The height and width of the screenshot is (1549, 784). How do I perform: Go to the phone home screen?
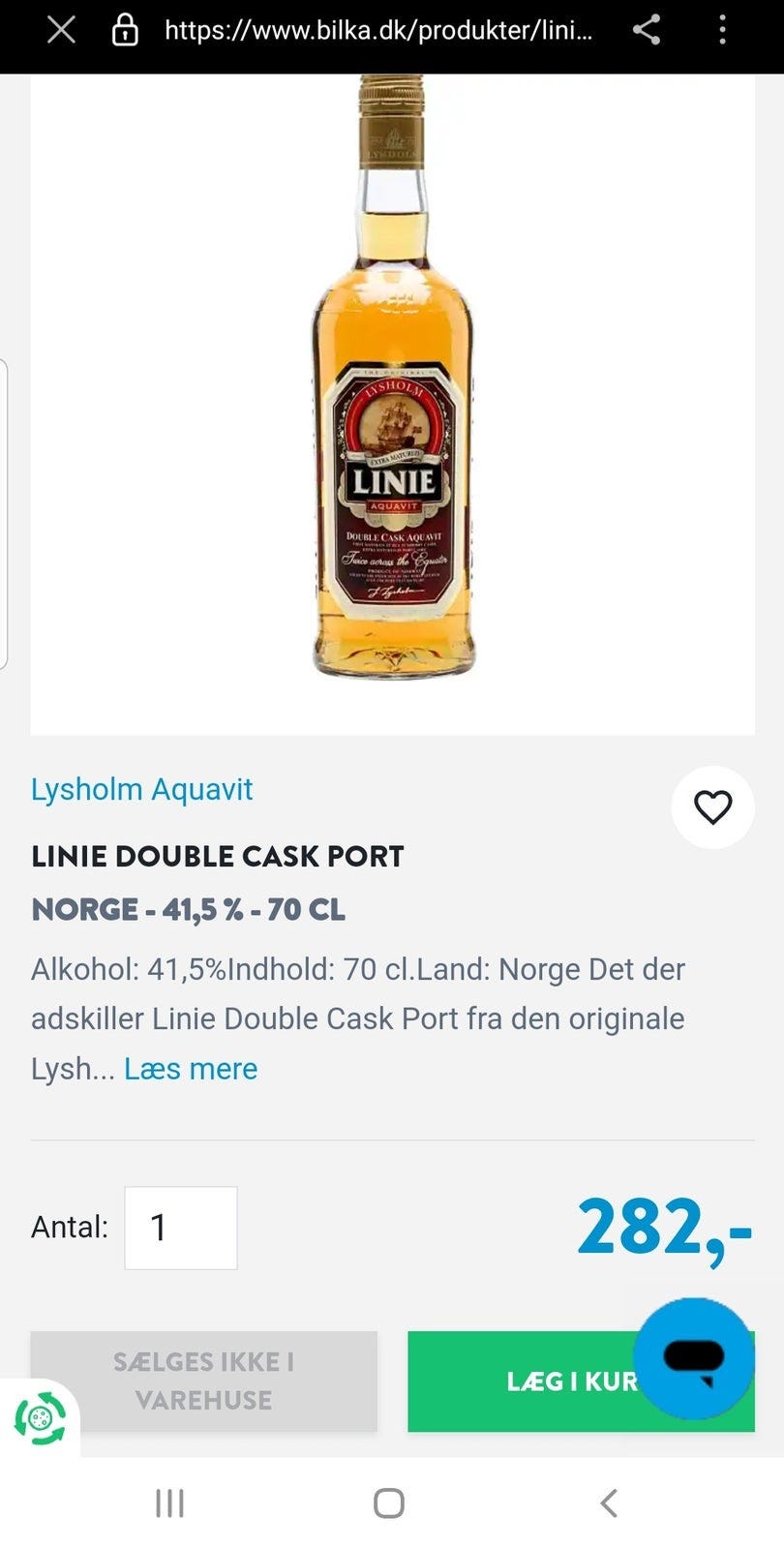pyautogui.click(x=389, y=1503)
